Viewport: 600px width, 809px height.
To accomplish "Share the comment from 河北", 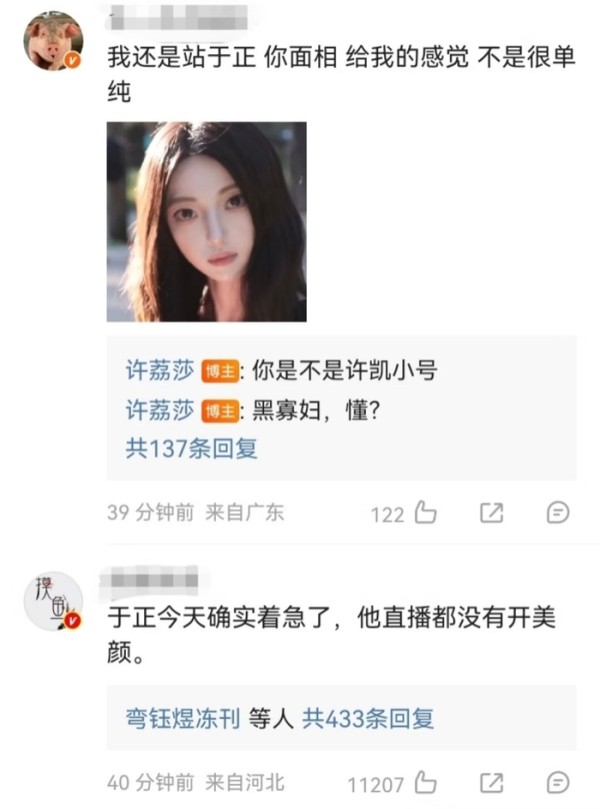I will tap(491, 782).
